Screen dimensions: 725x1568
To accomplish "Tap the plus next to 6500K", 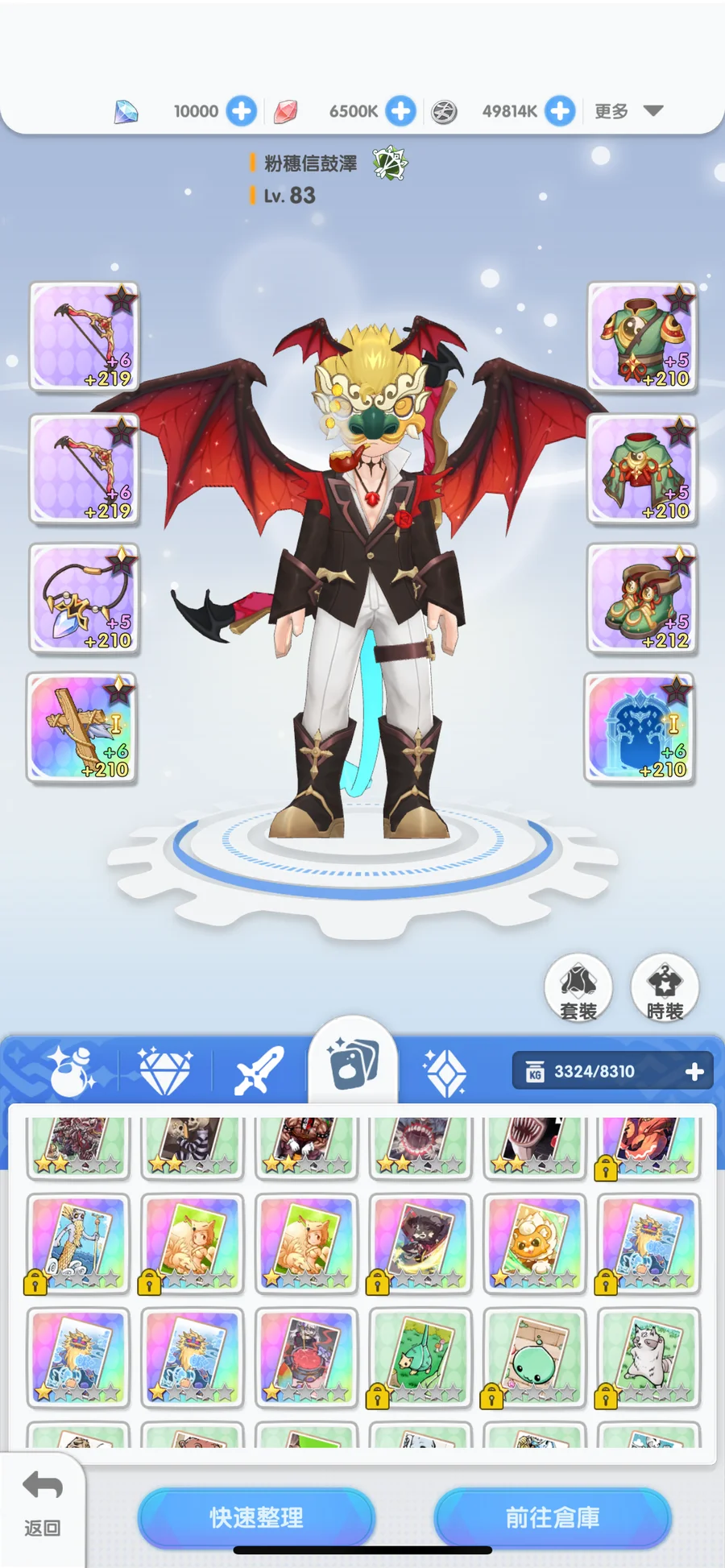I will click(400, 110).
